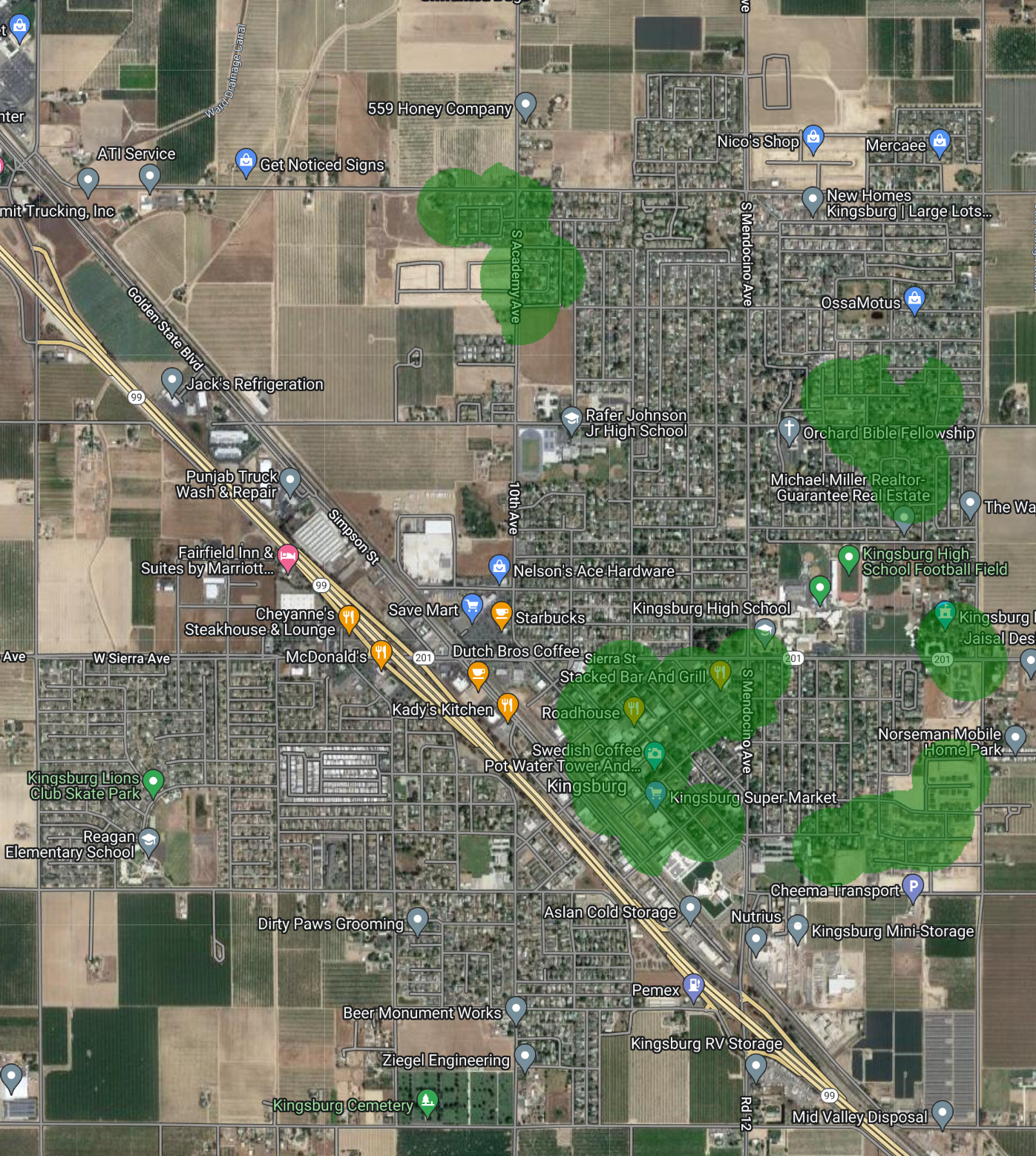
Task: Tap Get Noticed Signs marker
Action: [246, 161]
